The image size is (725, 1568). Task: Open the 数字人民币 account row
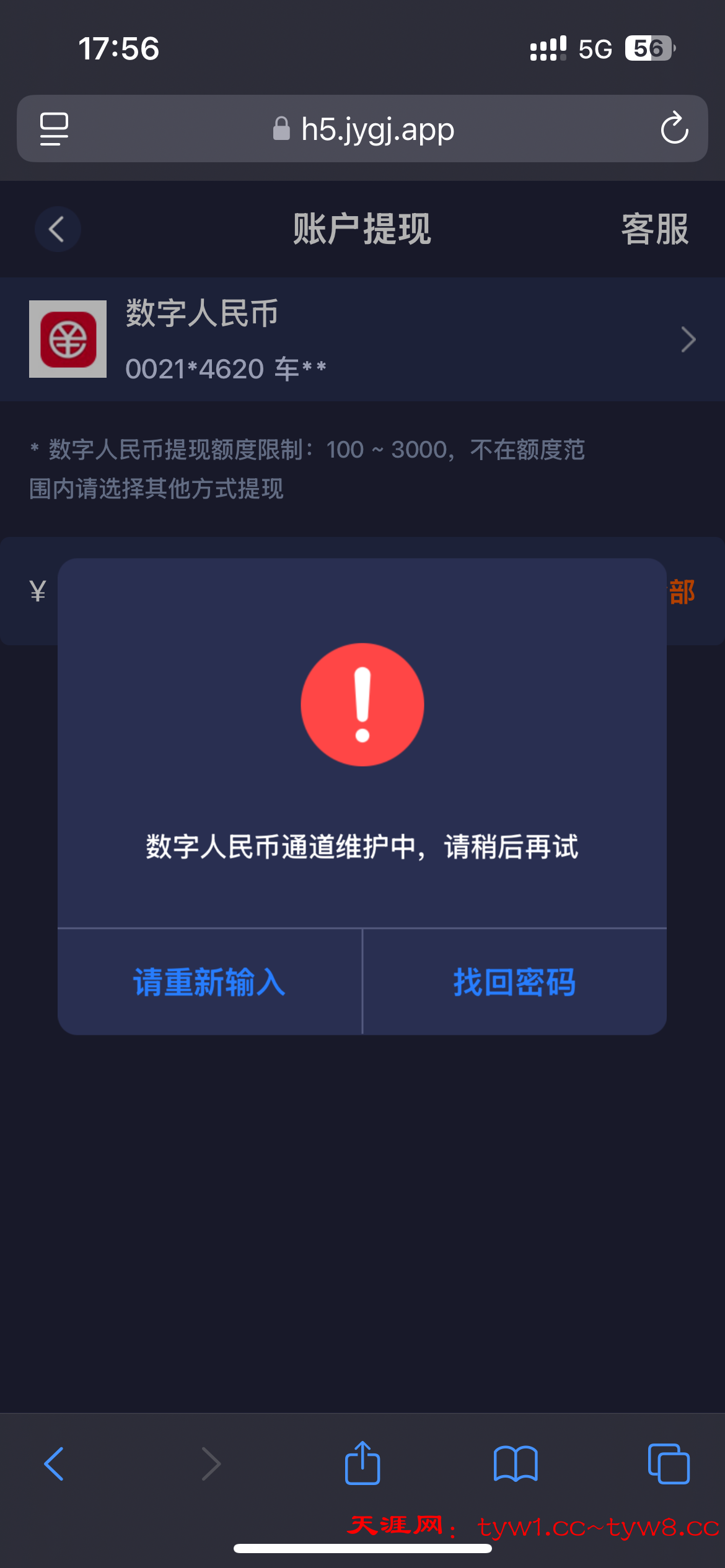click(x=362, y=339)
